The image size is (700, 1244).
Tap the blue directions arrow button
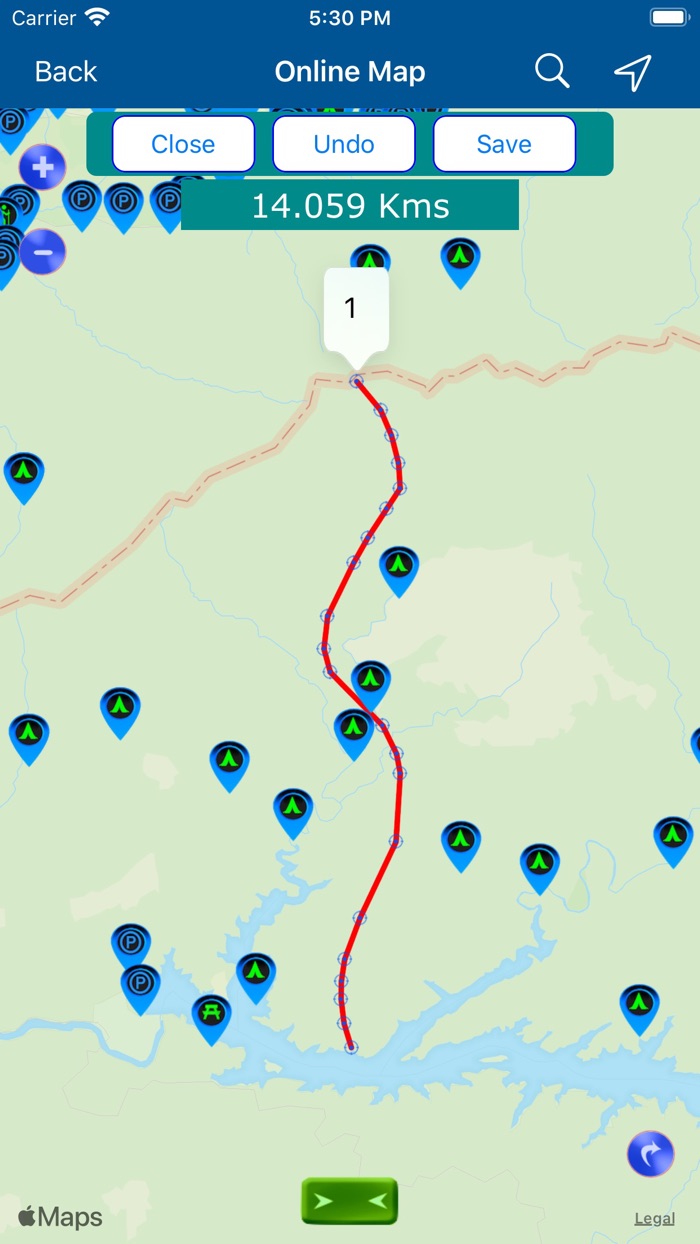[x=650, y=1154]
